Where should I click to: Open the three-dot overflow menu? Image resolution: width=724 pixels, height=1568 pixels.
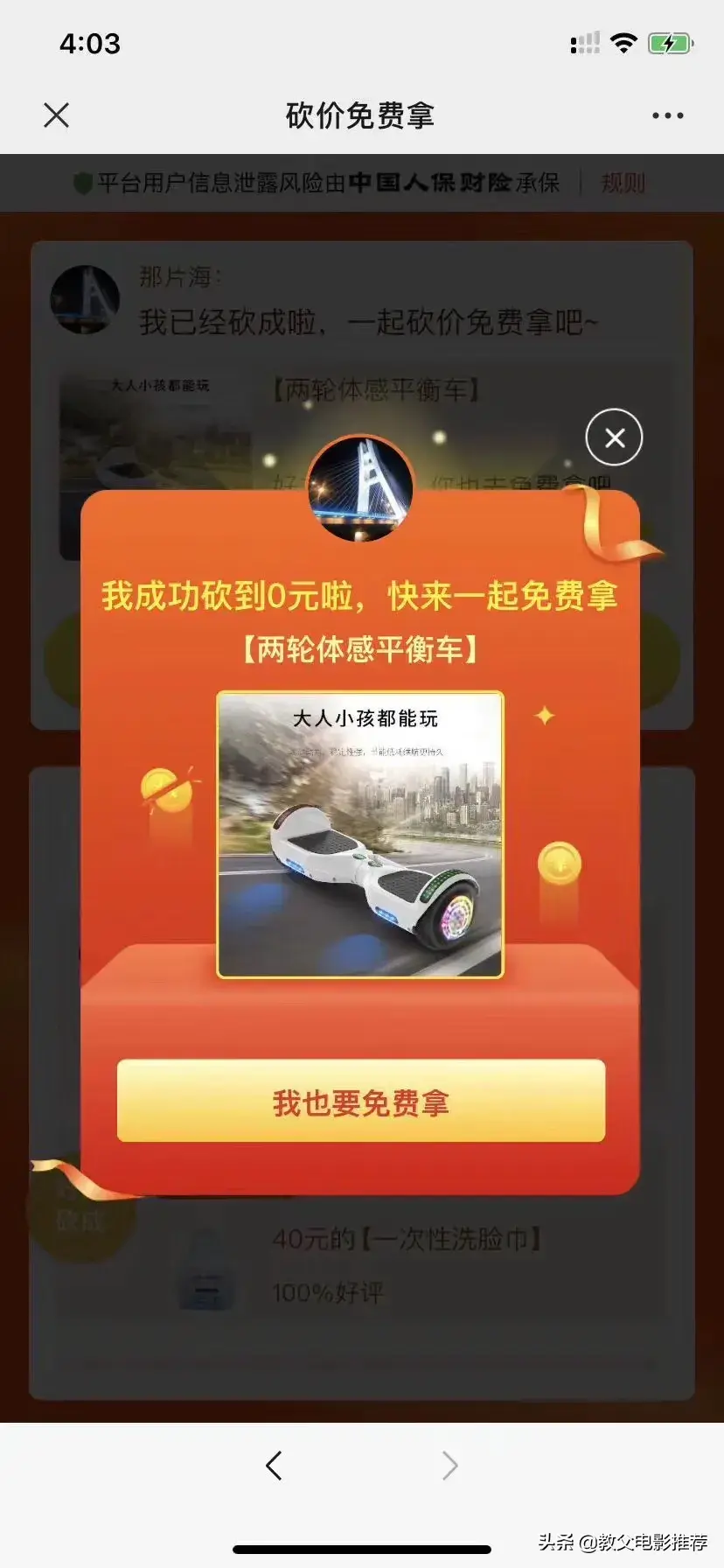point(667,115)
